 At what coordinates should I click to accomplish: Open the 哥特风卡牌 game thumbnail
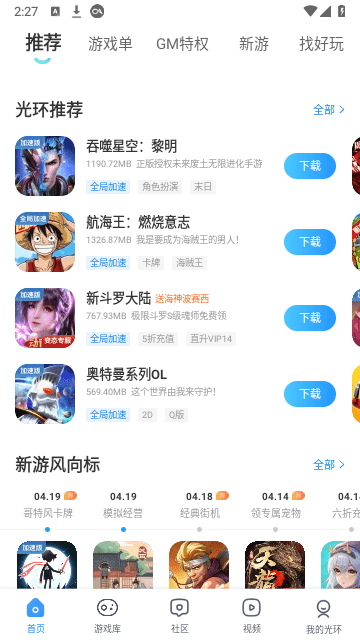tap(47, 565)
